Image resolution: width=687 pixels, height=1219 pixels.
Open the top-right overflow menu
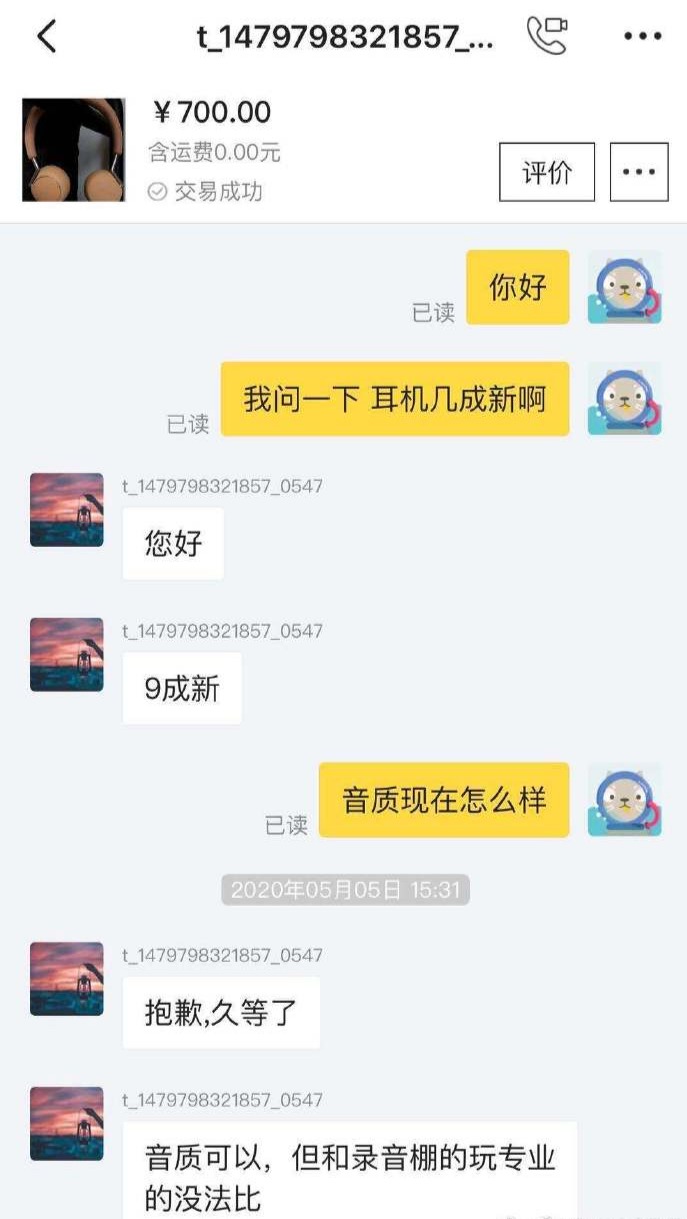coord(642,37)
